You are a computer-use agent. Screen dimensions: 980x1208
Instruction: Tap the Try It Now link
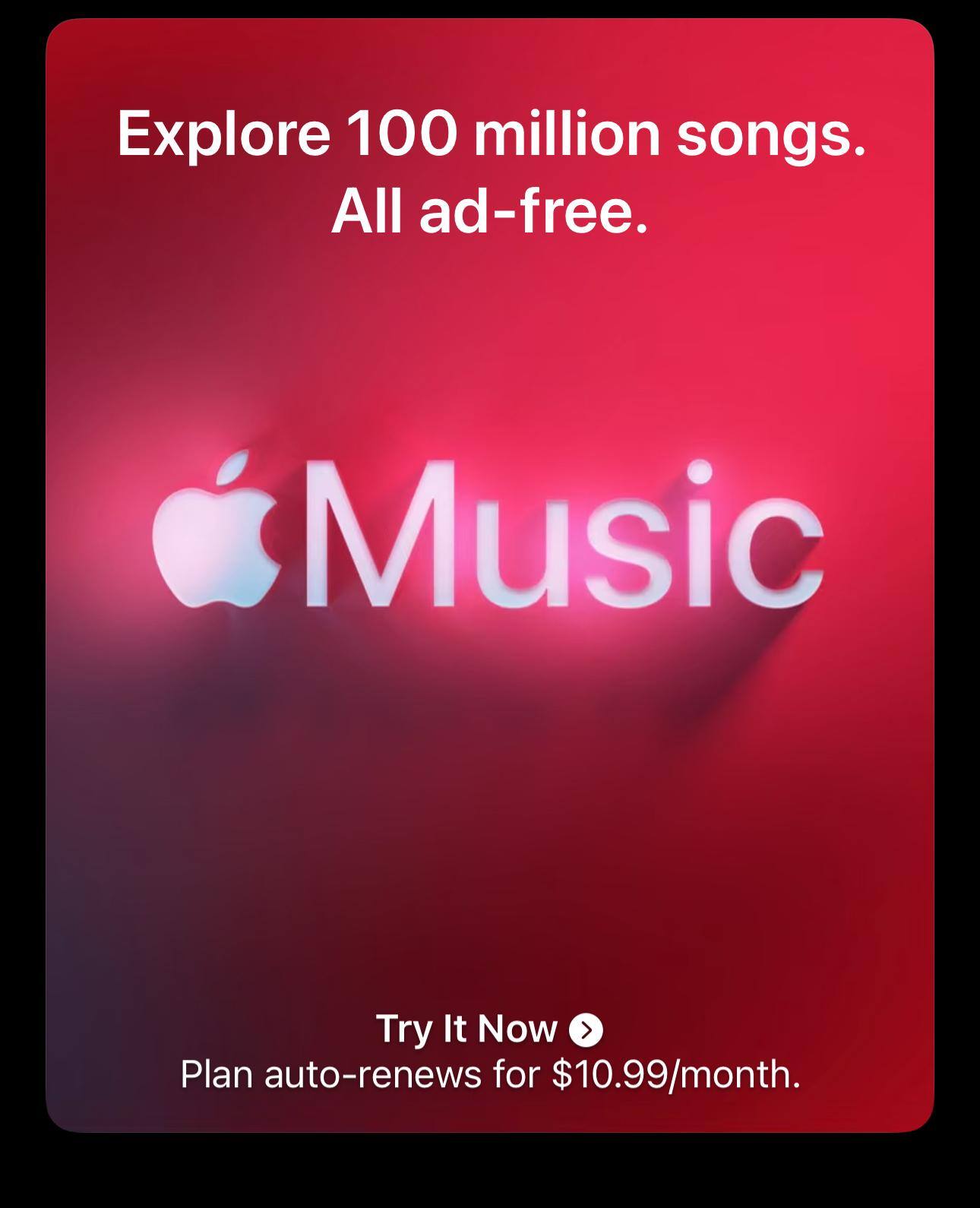point(489,1029)
